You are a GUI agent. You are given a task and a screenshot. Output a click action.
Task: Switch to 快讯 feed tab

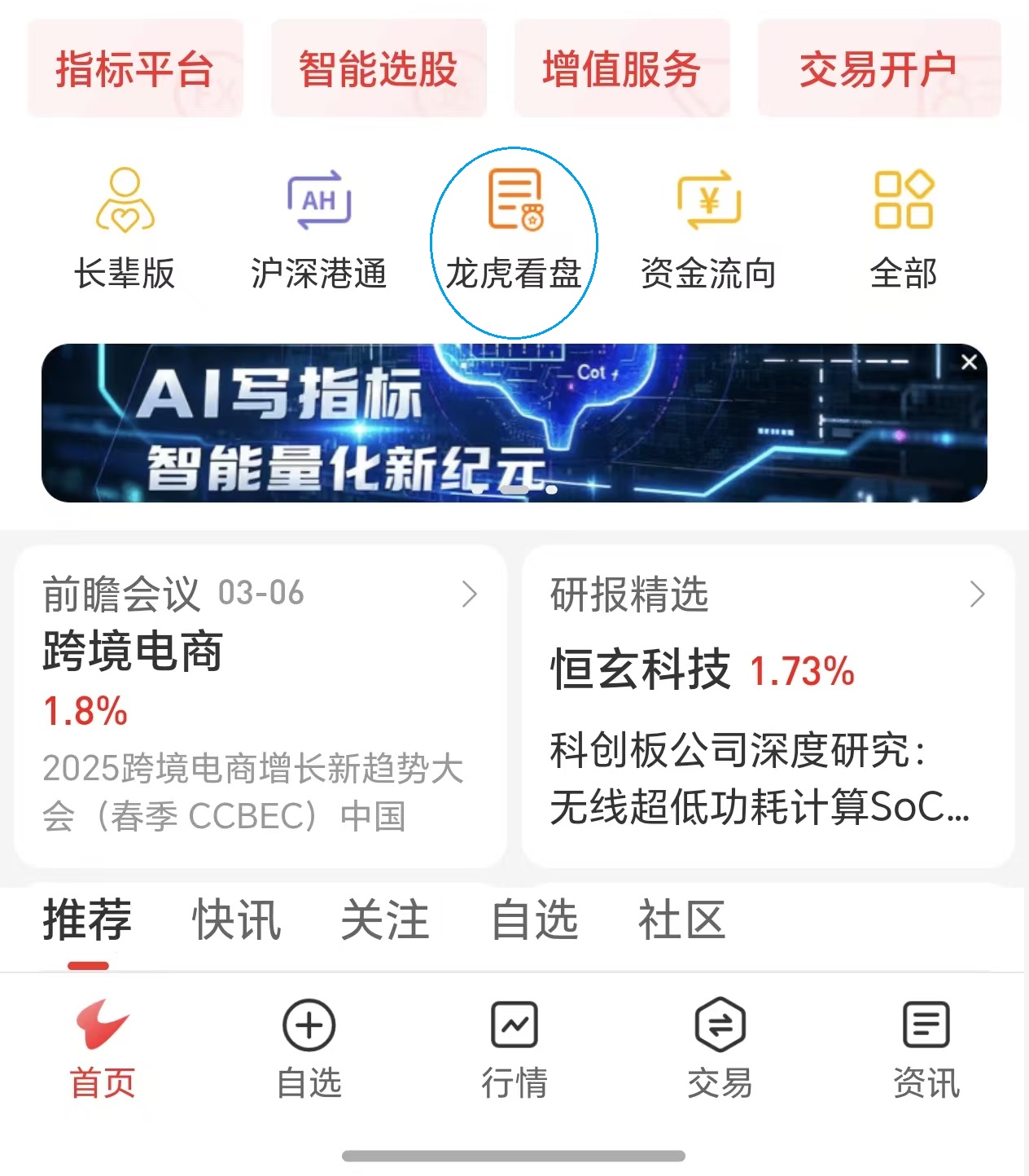236,920
